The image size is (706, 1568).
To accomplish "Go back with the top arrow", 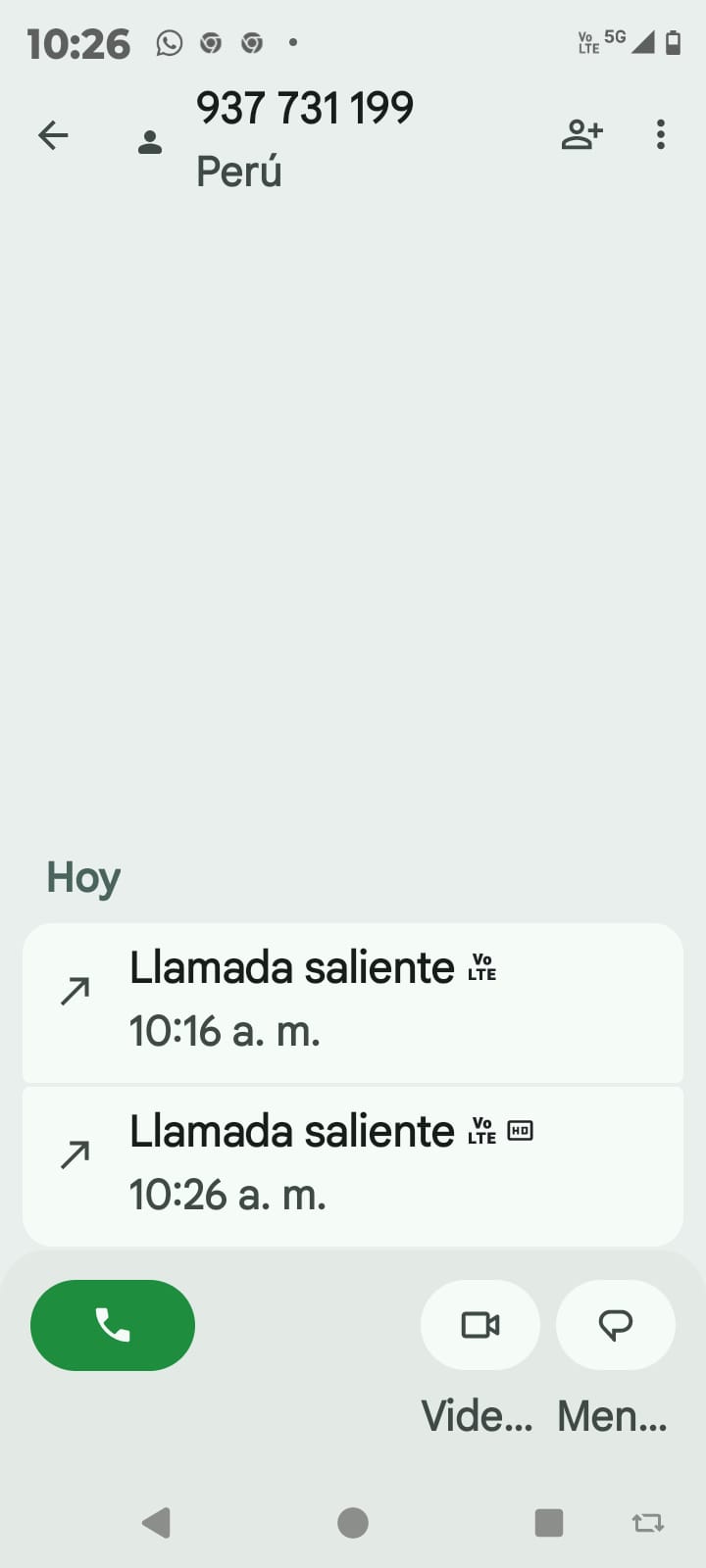I will point(53,135).
